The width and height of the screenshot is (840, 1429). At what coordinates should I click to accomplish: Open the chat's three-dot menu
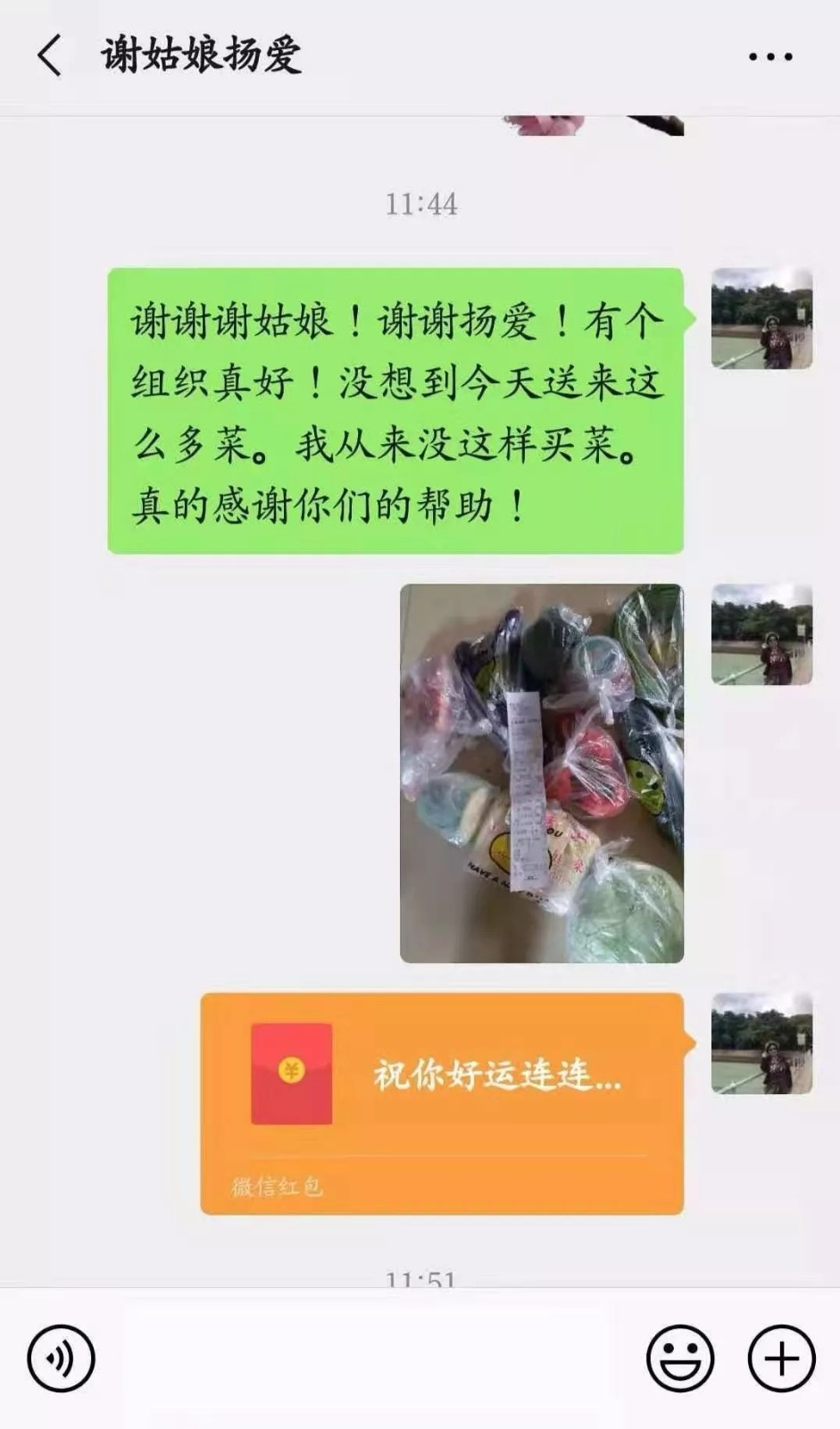coord(769,56)
